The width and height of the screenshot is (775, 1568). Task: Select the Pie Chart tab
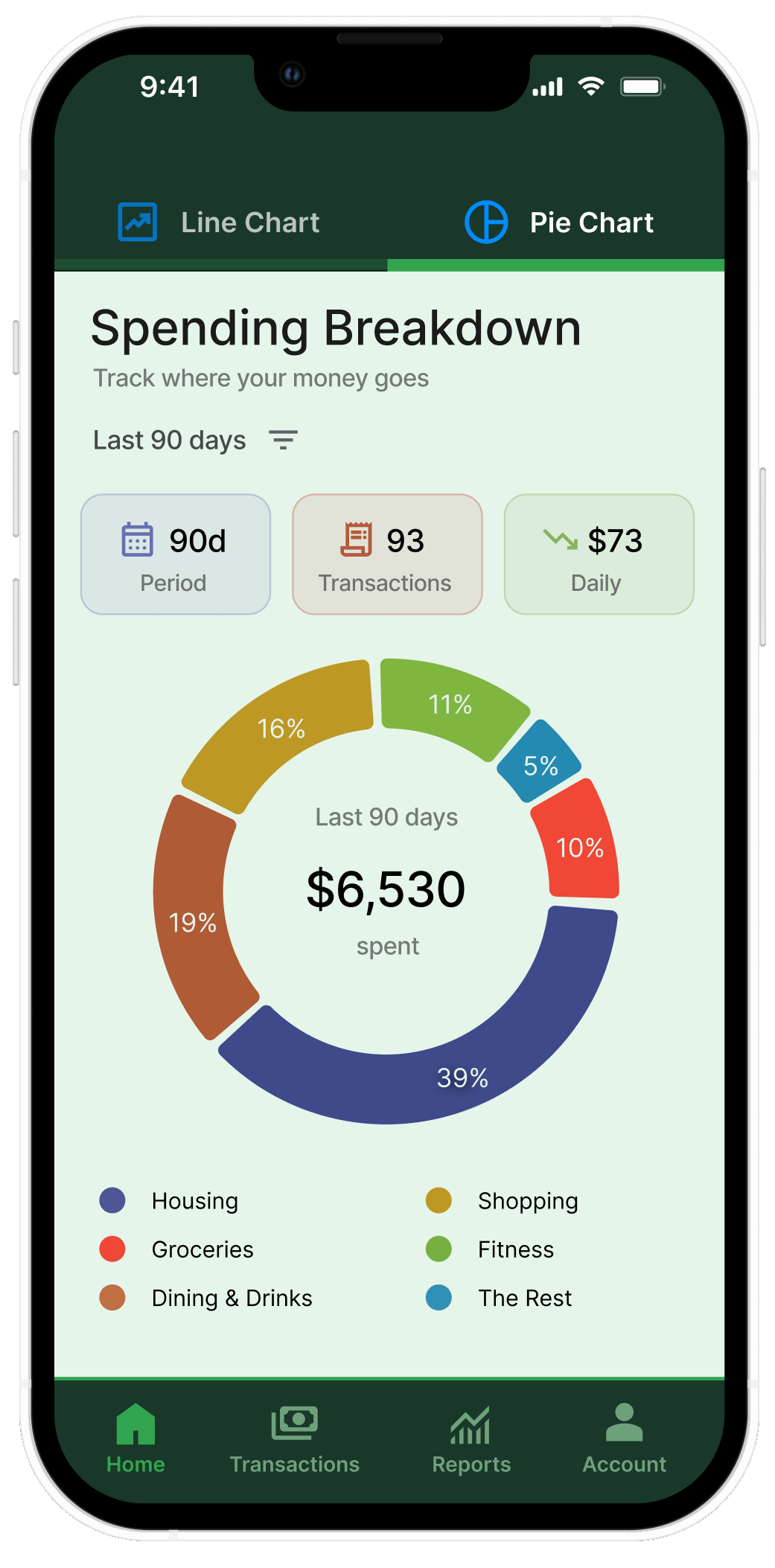(x=558, y=223)
